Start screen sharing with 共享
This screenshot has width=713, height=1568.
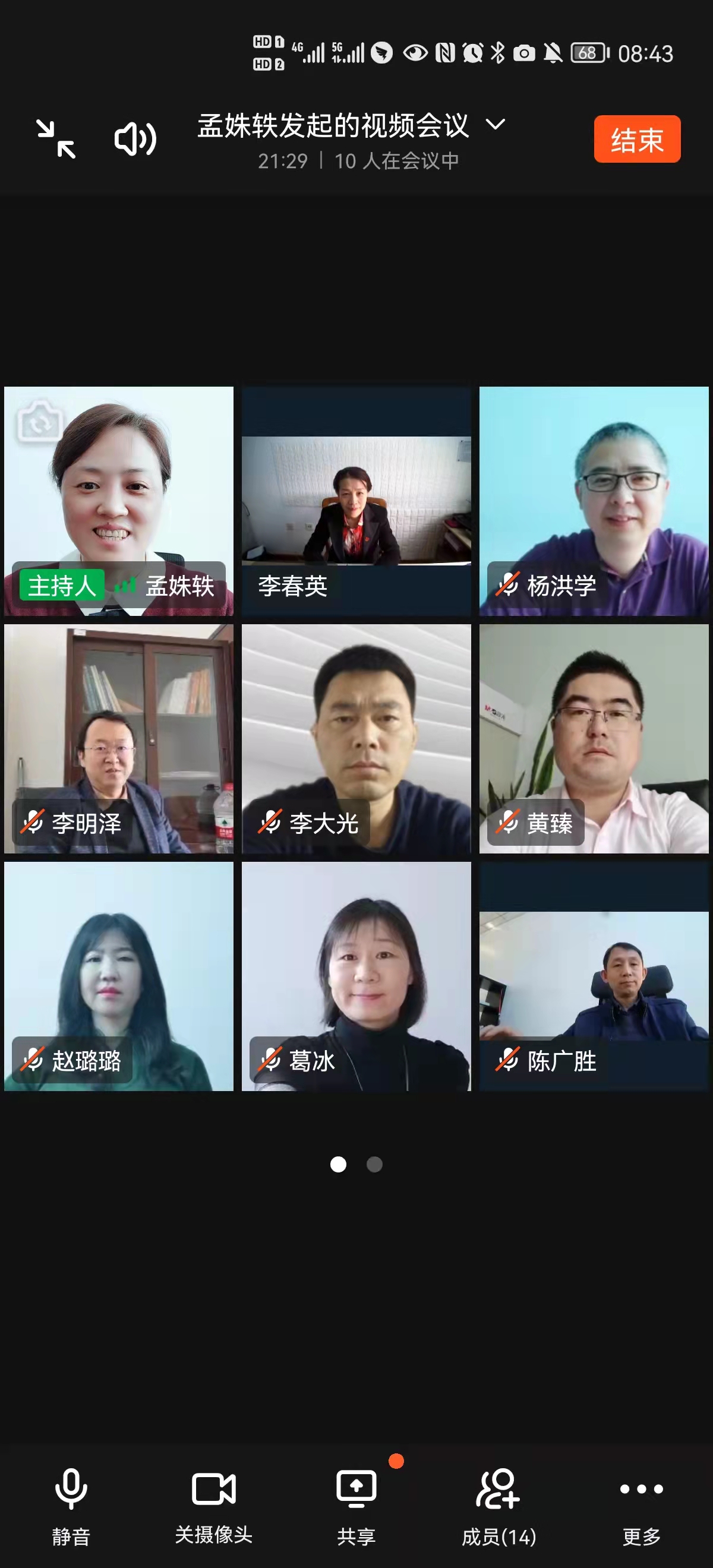[356, 1504]
